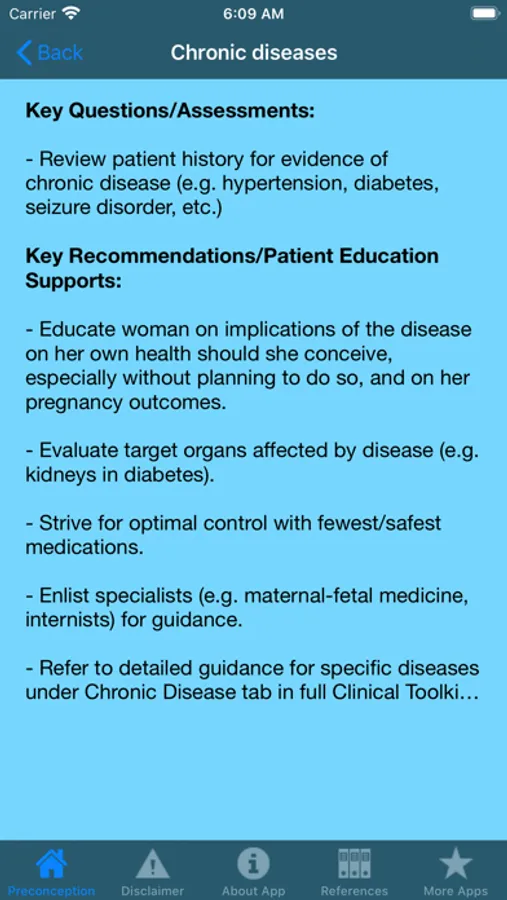This screenshot has height=900, width=507.
Task: Open the Disclaimer tab
Action: pos(152,872)
